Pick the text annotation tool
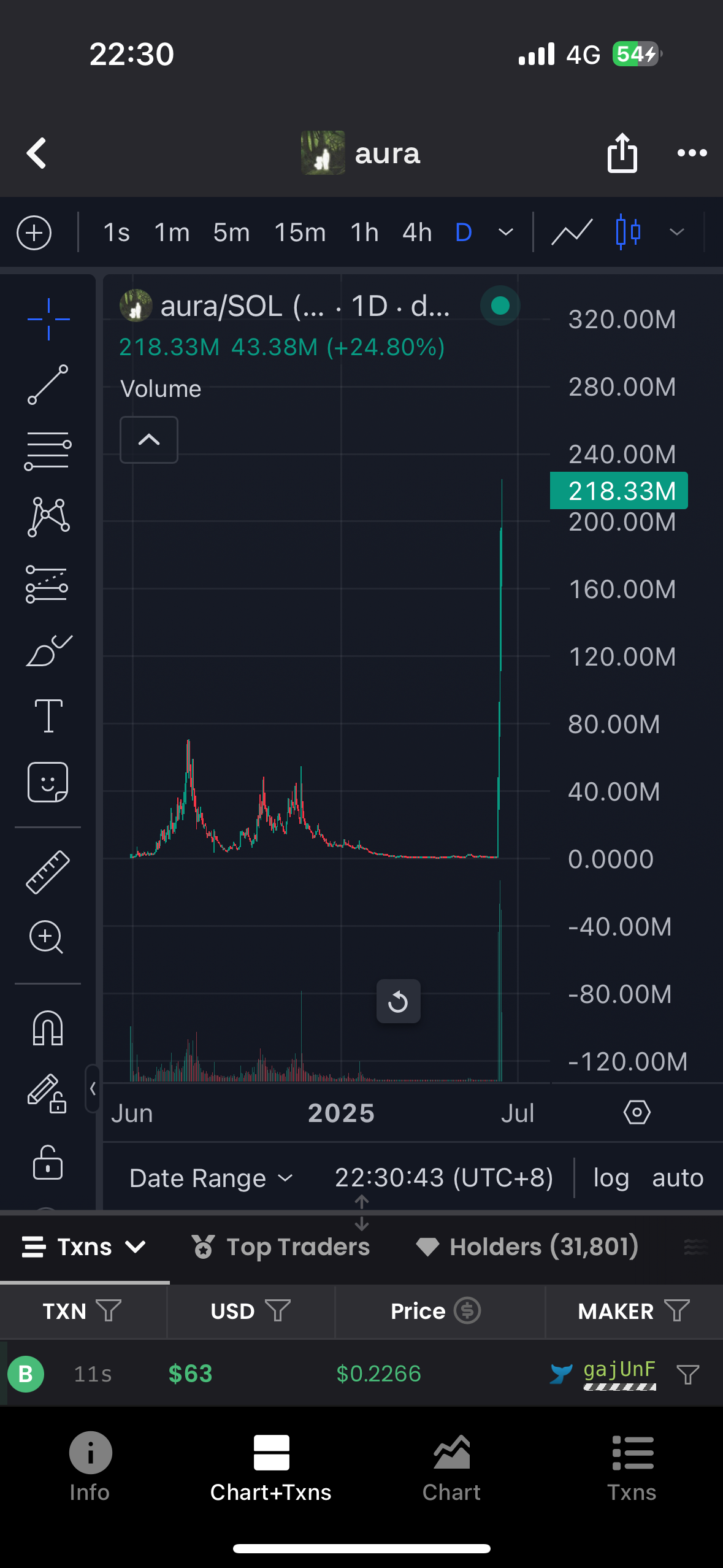Screen dimensions: 723x1568 point(48,716)
